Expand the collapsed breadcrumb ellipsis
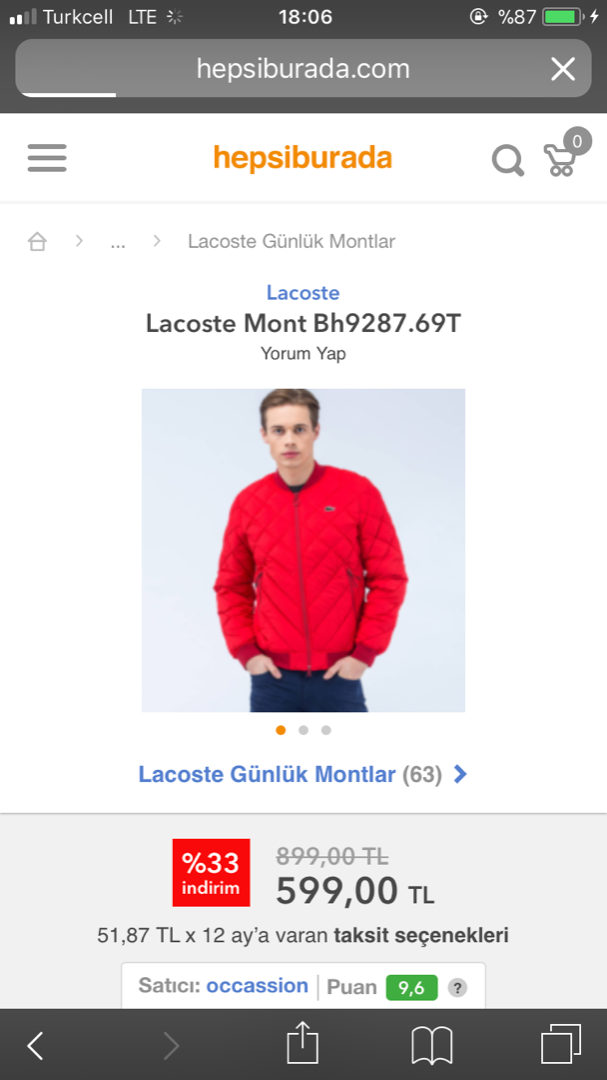Screen dimensions: 607x1080 [118, 242]
